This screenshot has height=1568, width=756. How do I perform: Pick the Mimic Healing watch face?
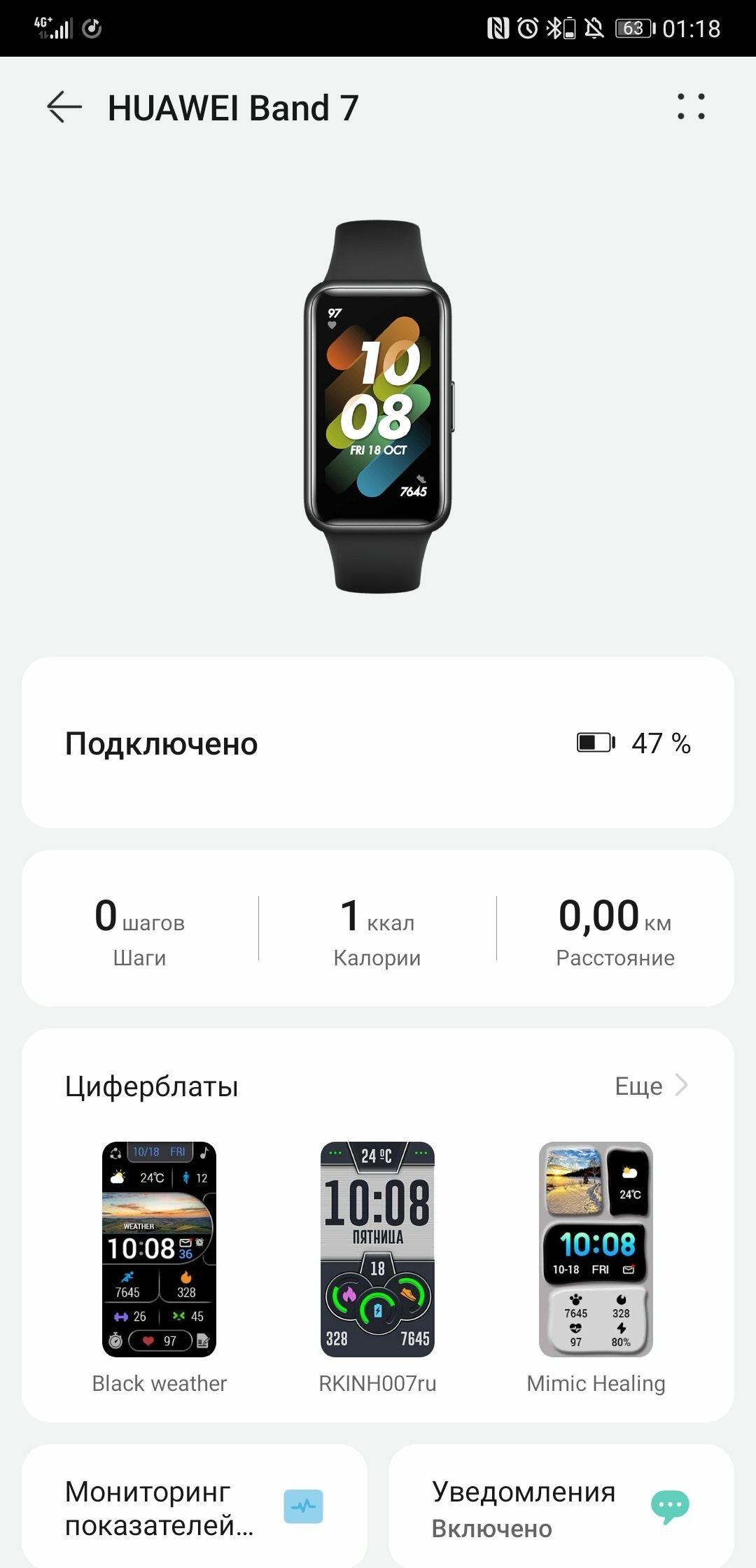[x=596, y=1249]
